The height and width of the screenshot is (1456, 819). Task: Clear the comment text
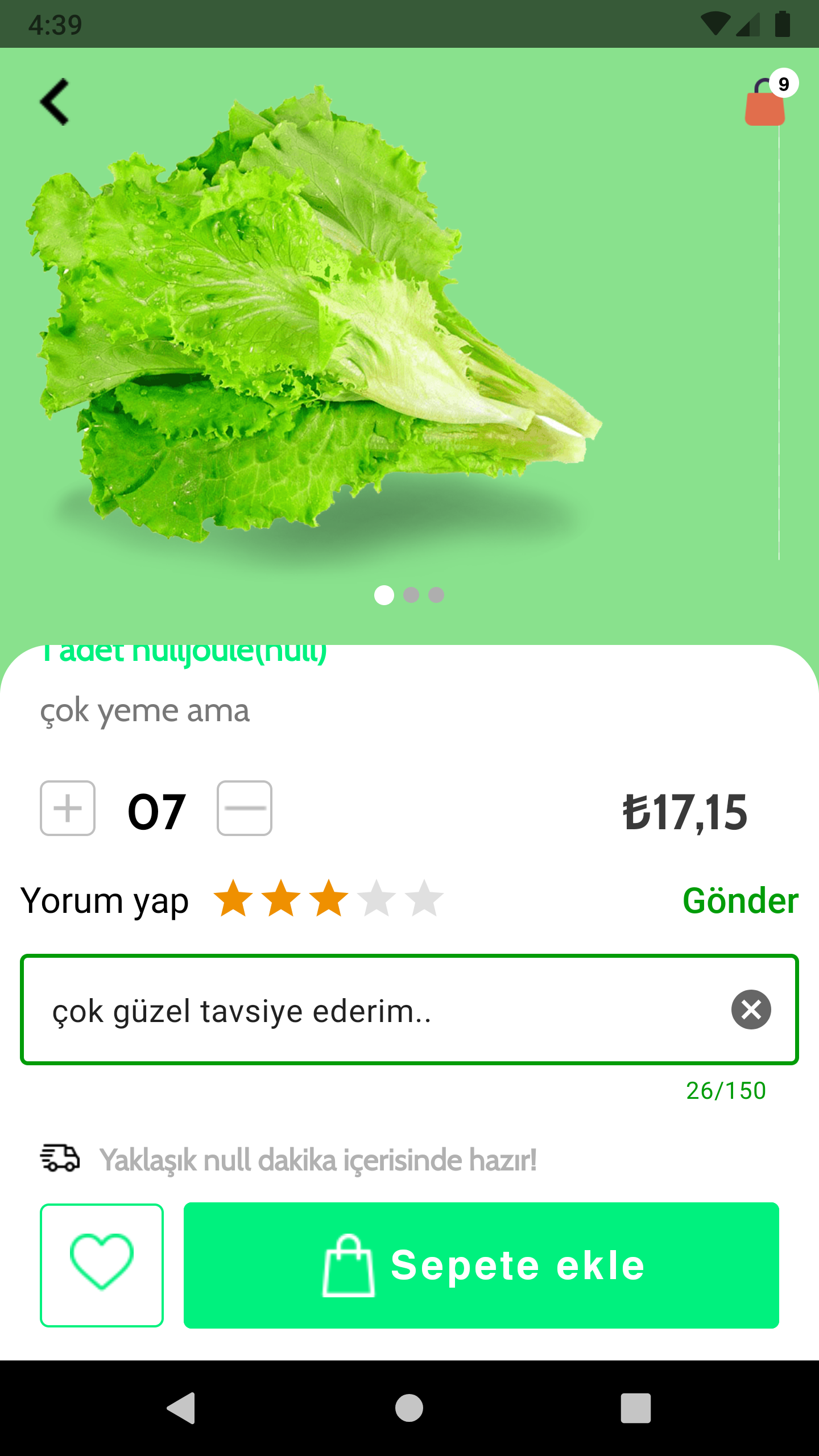pyautogui.click(x=751, y=1010)
